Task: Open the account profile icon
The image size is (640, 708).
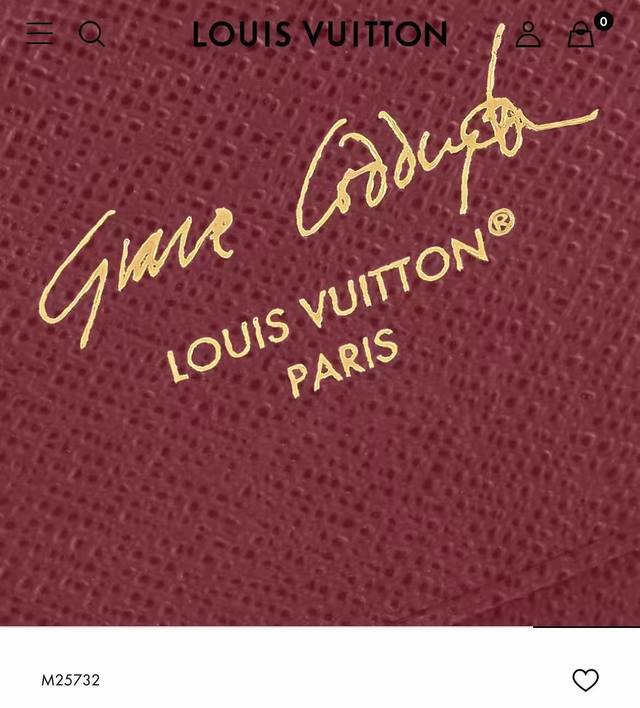Action: tap(528, 35)
